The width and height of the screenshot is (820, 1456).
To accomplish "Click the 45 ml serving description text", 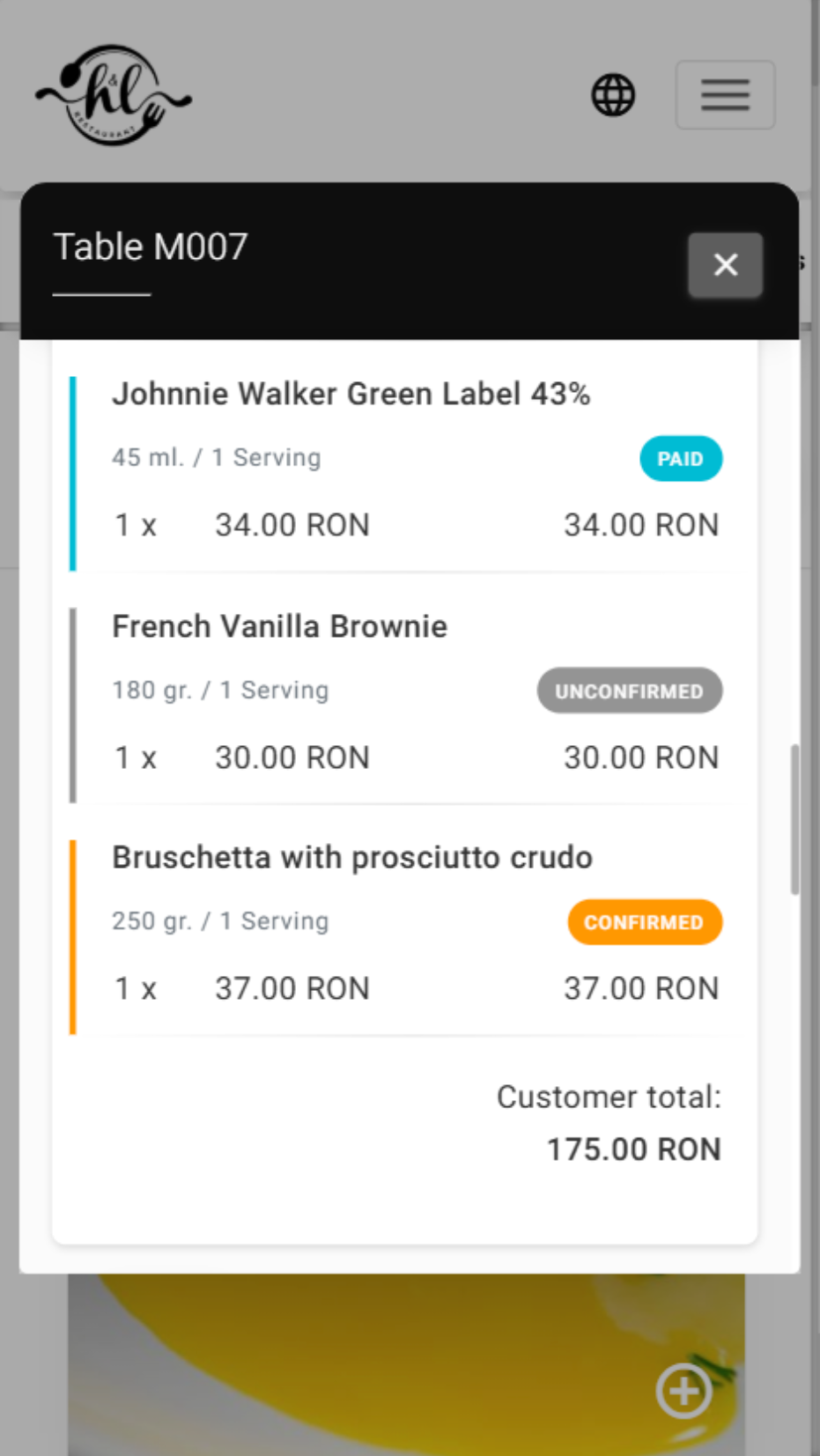I will coord(216,457).
